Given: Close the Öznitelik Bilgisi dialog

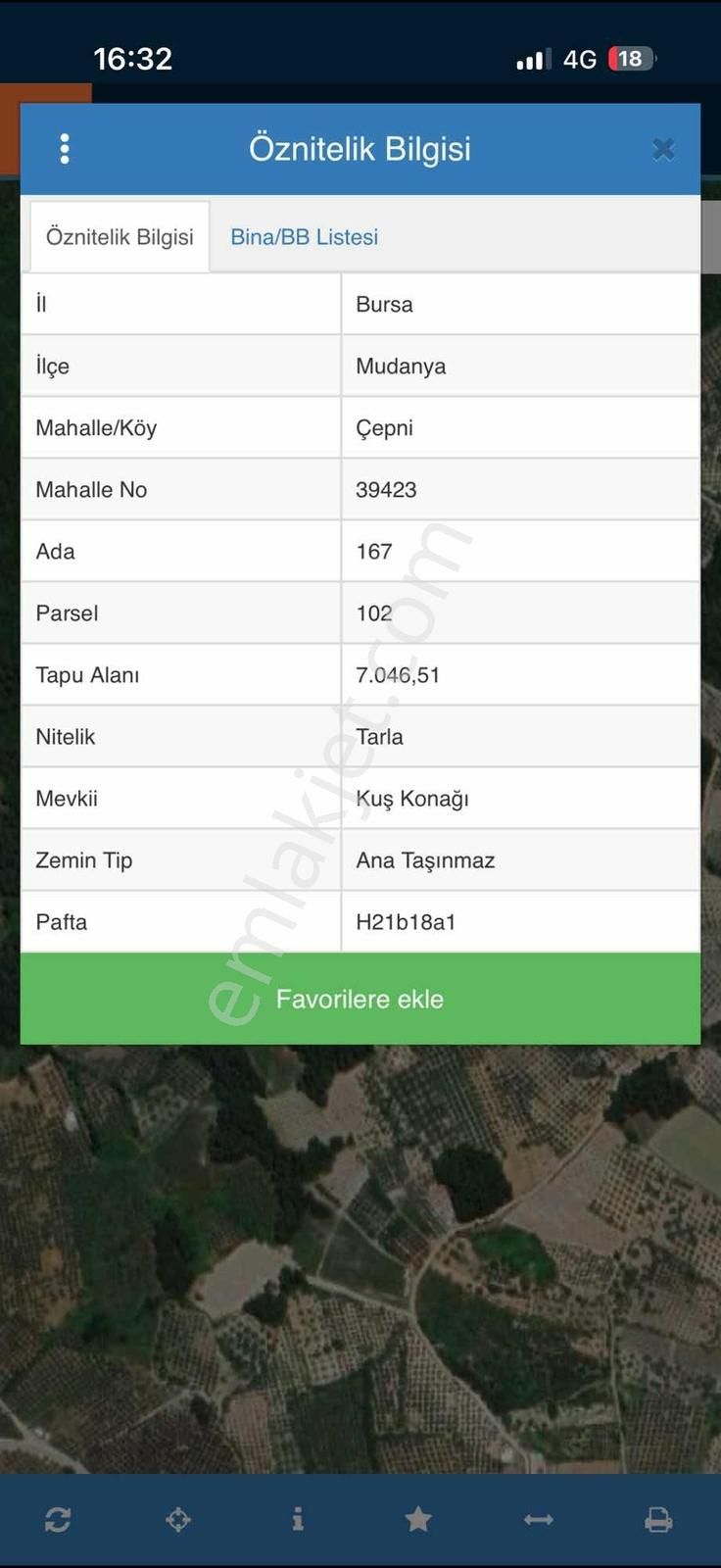Looking at the screenshot, I should point(663,149).
